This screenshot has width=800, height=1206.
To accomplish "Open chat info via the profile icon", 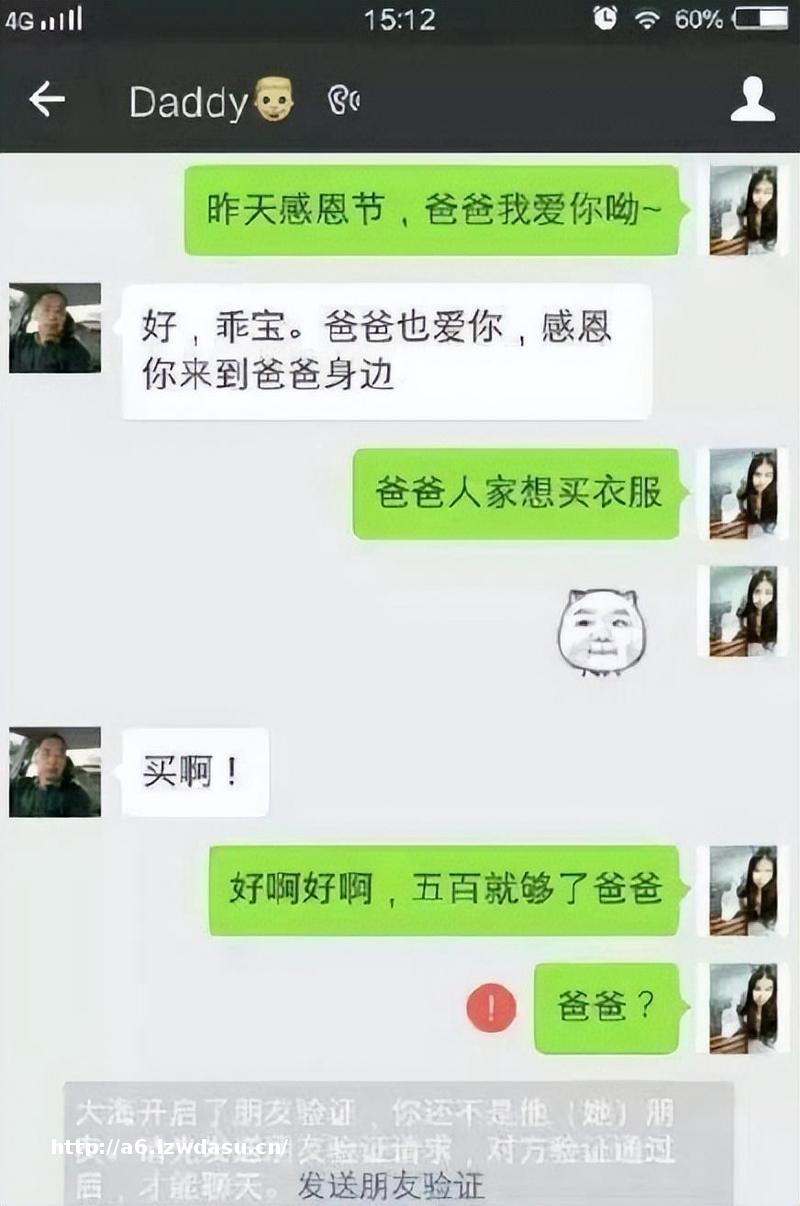I will 752,100.
